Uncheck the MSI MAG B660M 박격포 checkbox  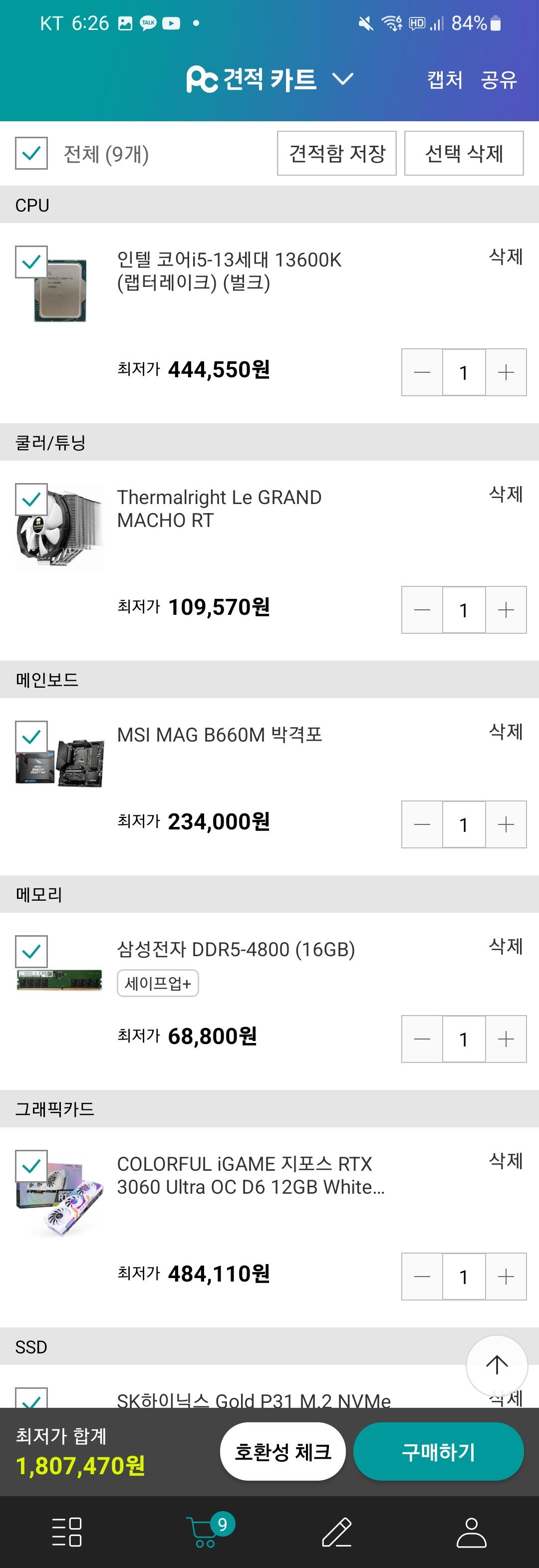[x=31, y=737]
